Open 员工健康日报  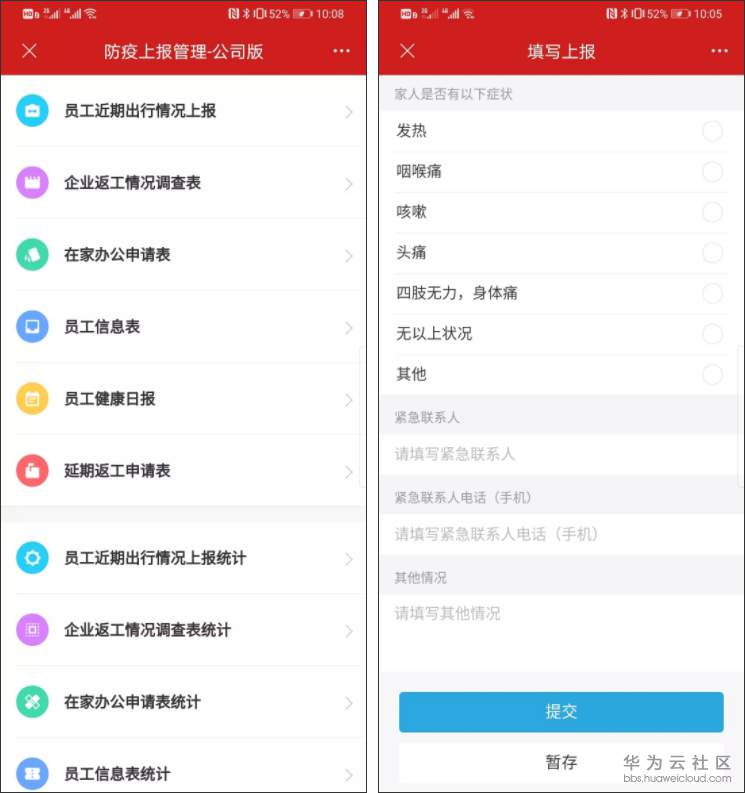[185, 399]
